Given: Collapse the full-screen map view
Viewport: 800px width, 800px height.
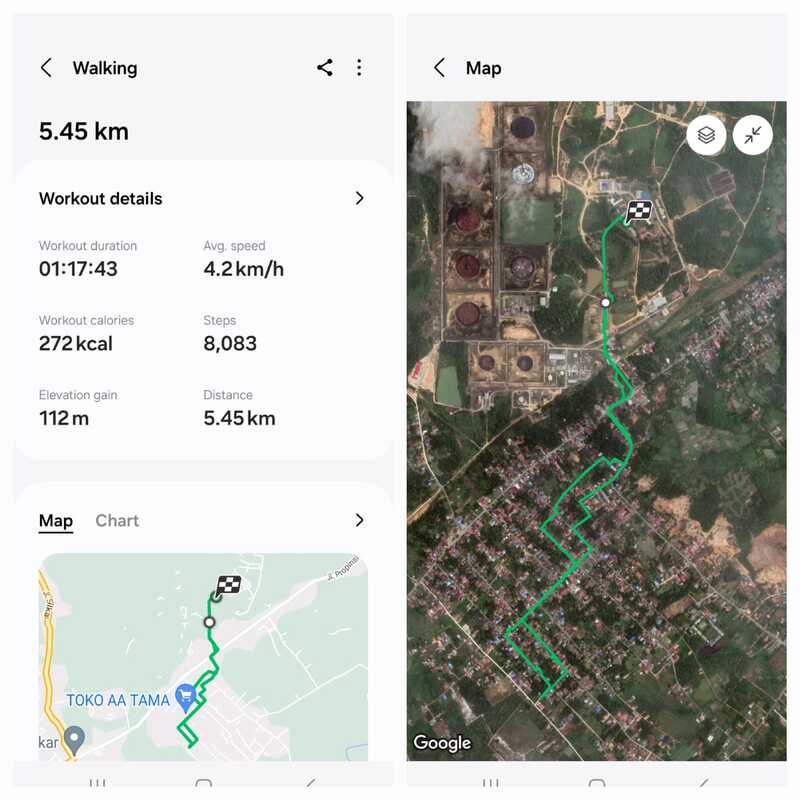Looking at the screenshot, I should tap(752, 135).
